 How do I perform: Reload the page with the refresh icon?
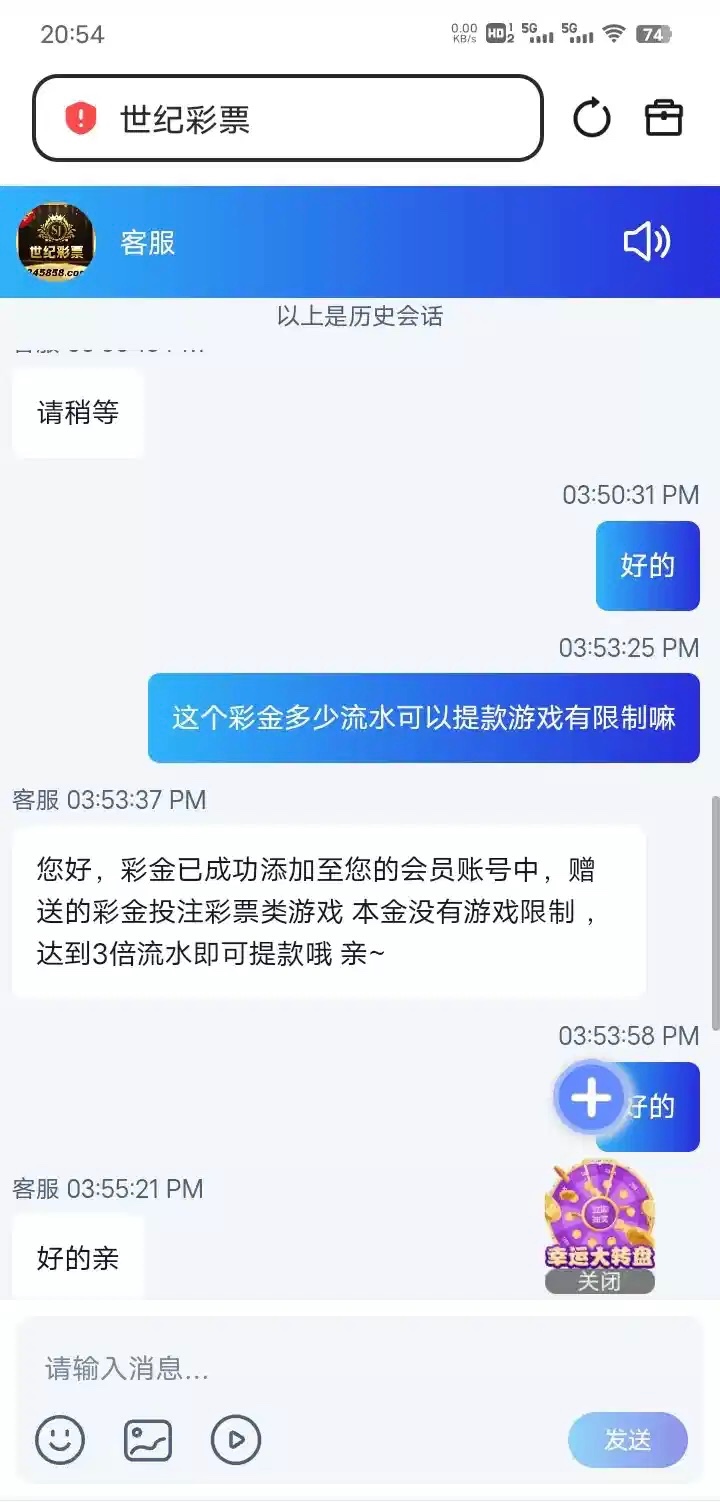tap(592, 119)
